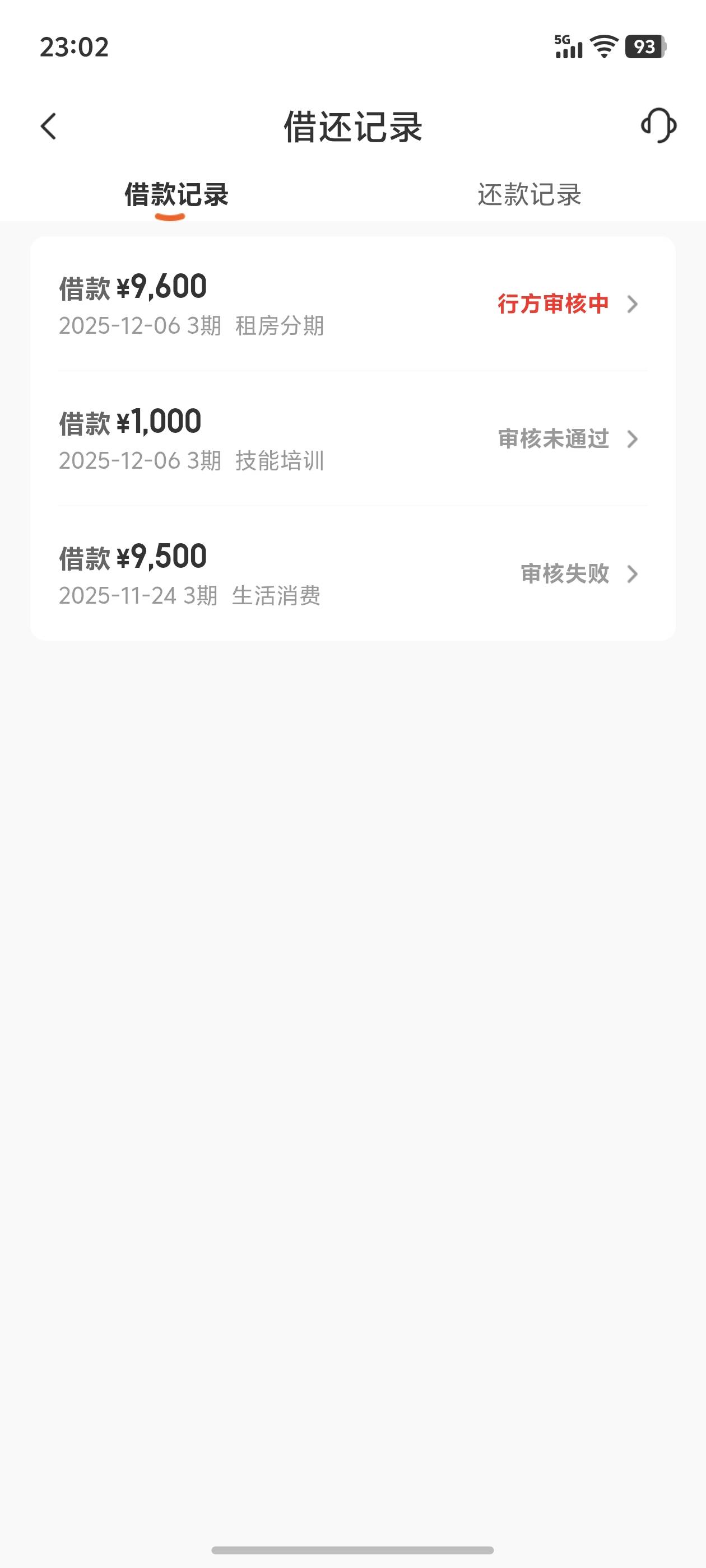
Task: Switch to the 还款记录 tab
Action: click(x=529, y=195)
